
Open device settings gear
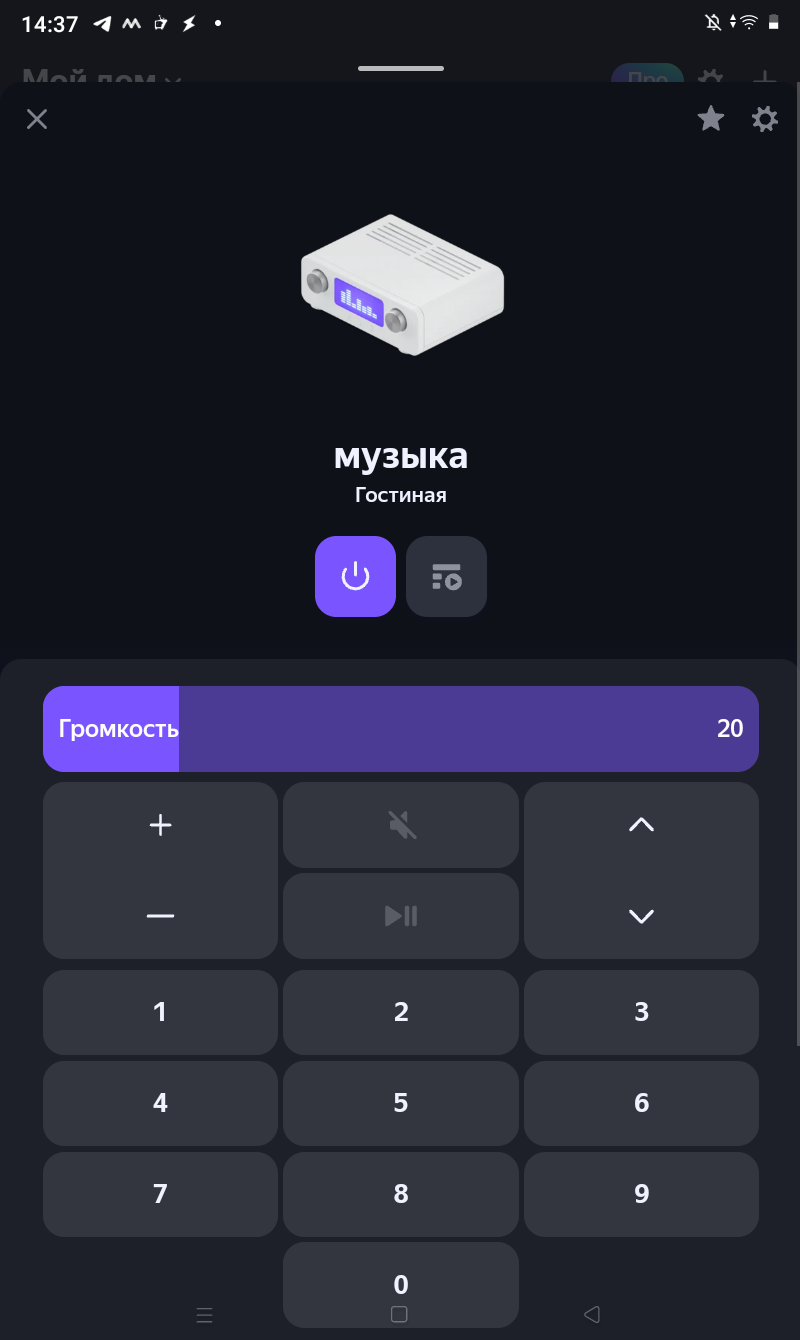click(765, 120)
